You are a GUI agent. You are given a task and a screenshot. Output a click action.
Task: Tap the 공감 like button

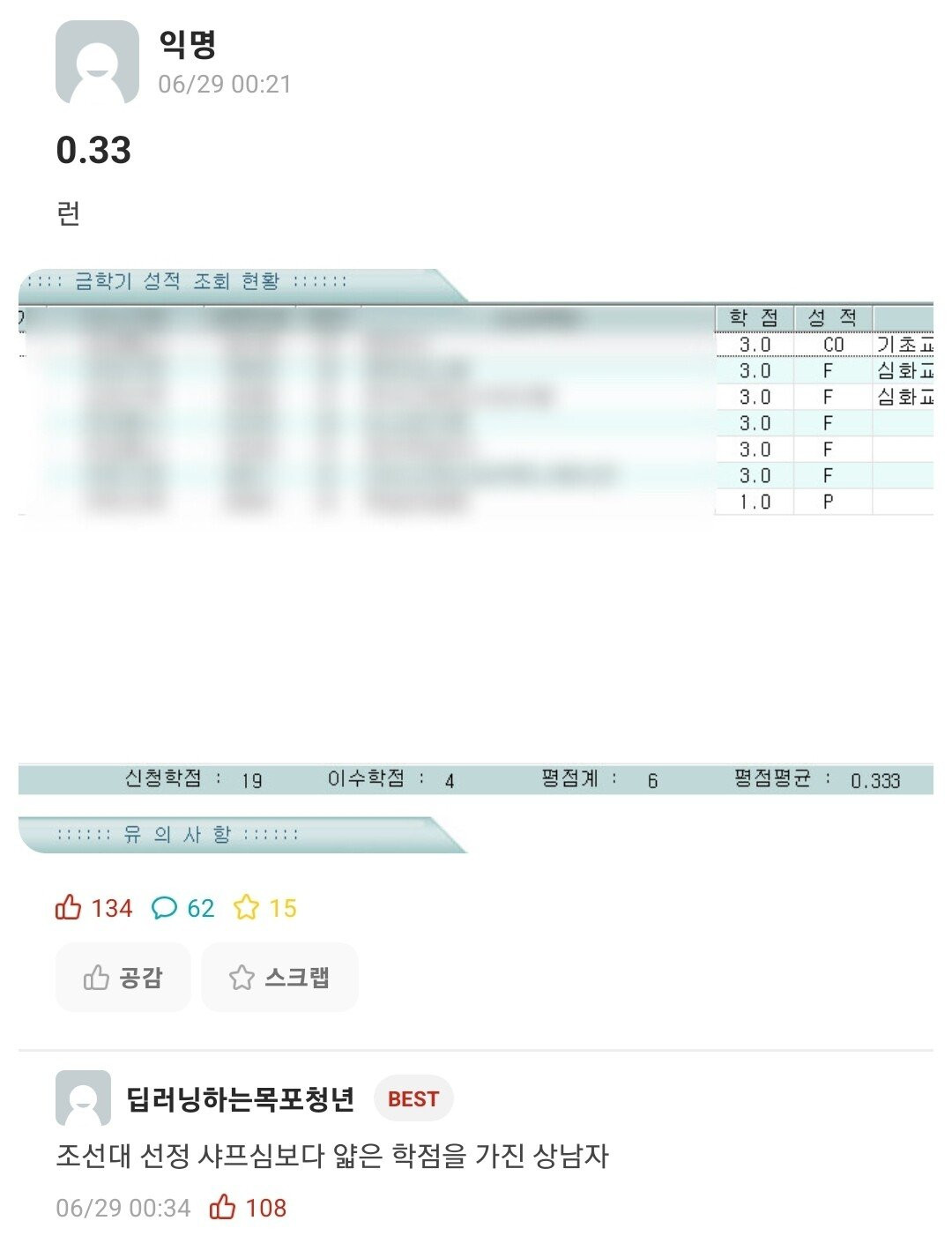[x=123, y=977]
